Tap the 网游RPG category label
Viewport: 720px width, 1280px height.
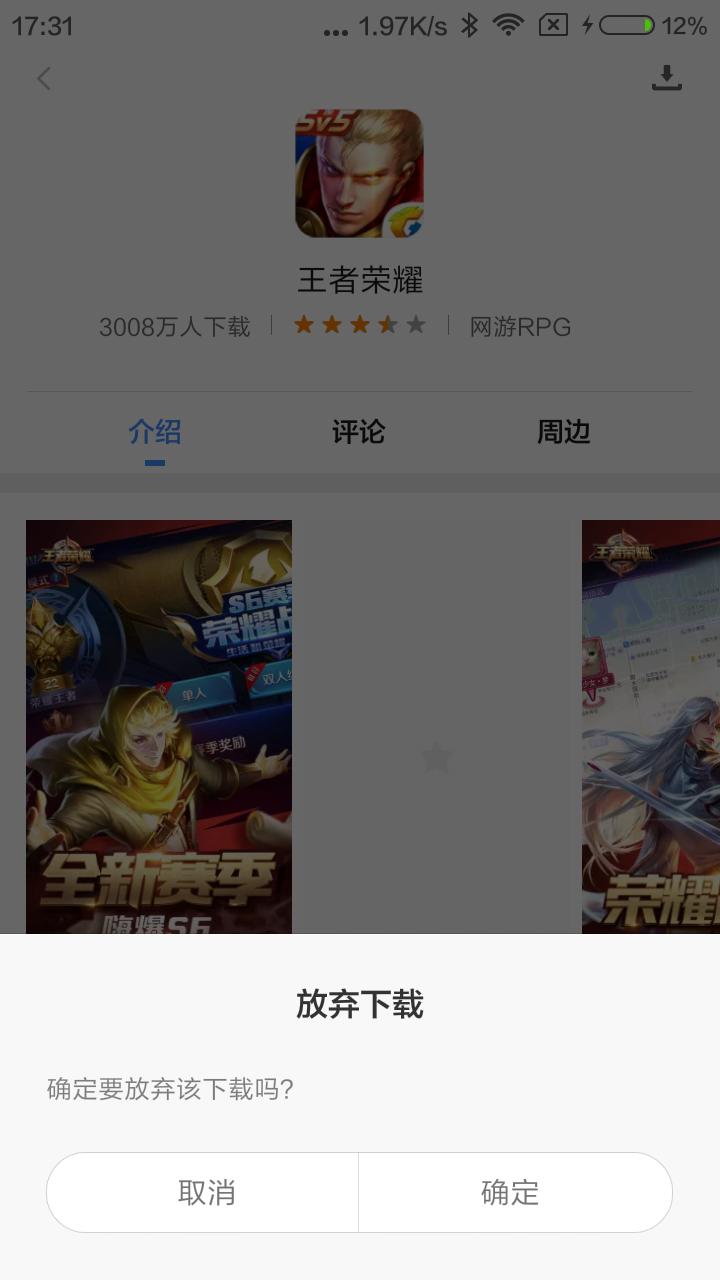pos(518,326)
